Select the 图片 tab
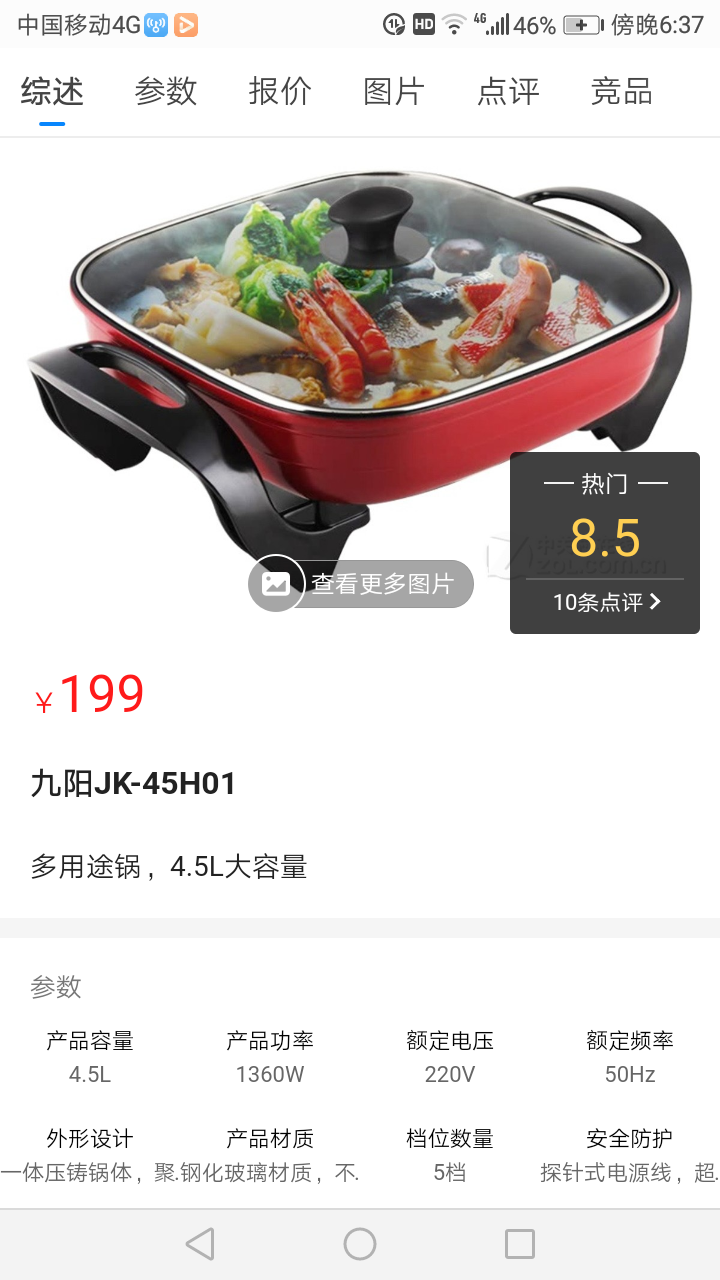Screen dimensions: 720x1280 pos(394,92)
